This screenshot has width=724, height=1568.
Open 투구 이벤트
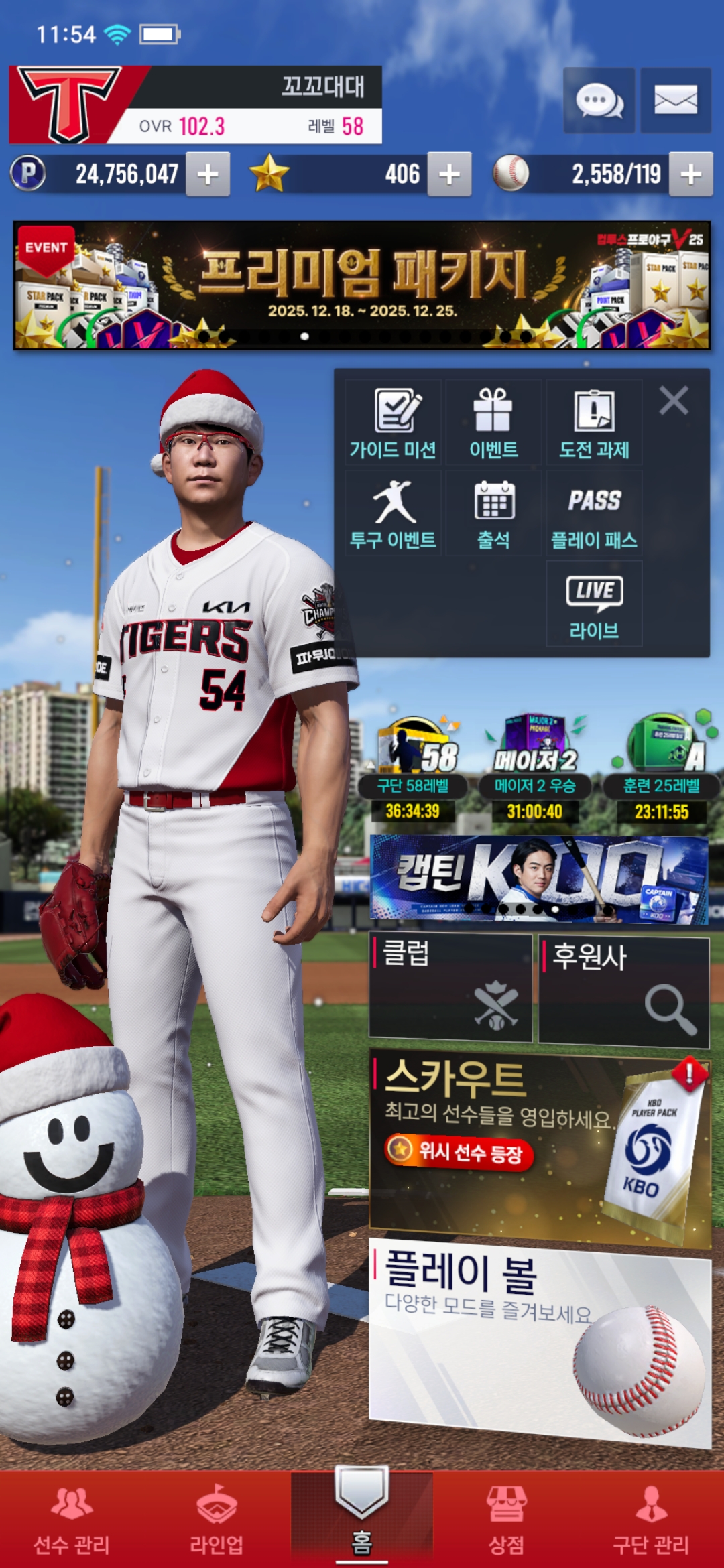click(394, 514)
